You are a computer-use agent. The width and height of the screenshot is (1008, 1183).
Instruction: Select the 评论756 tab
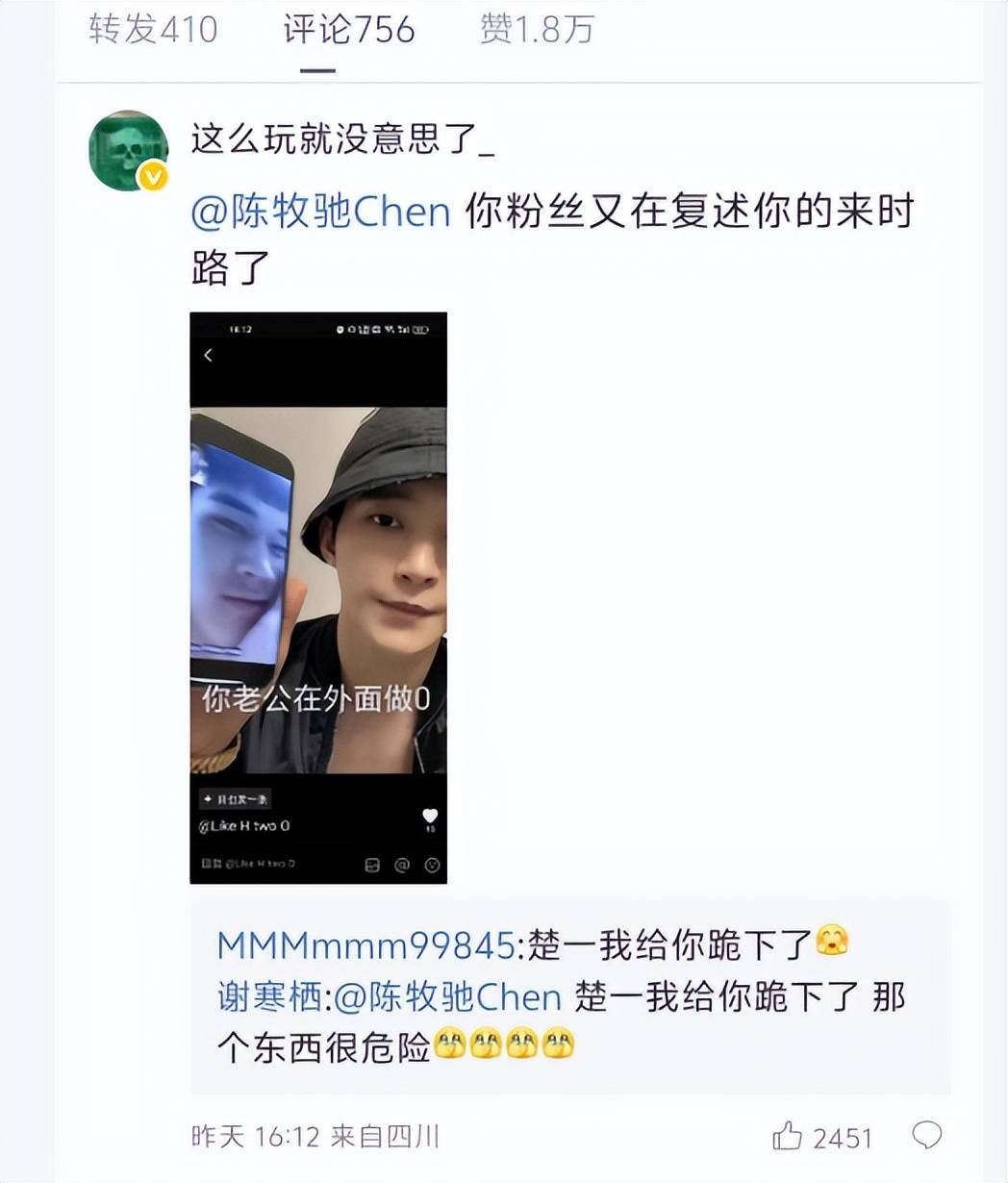348,30
